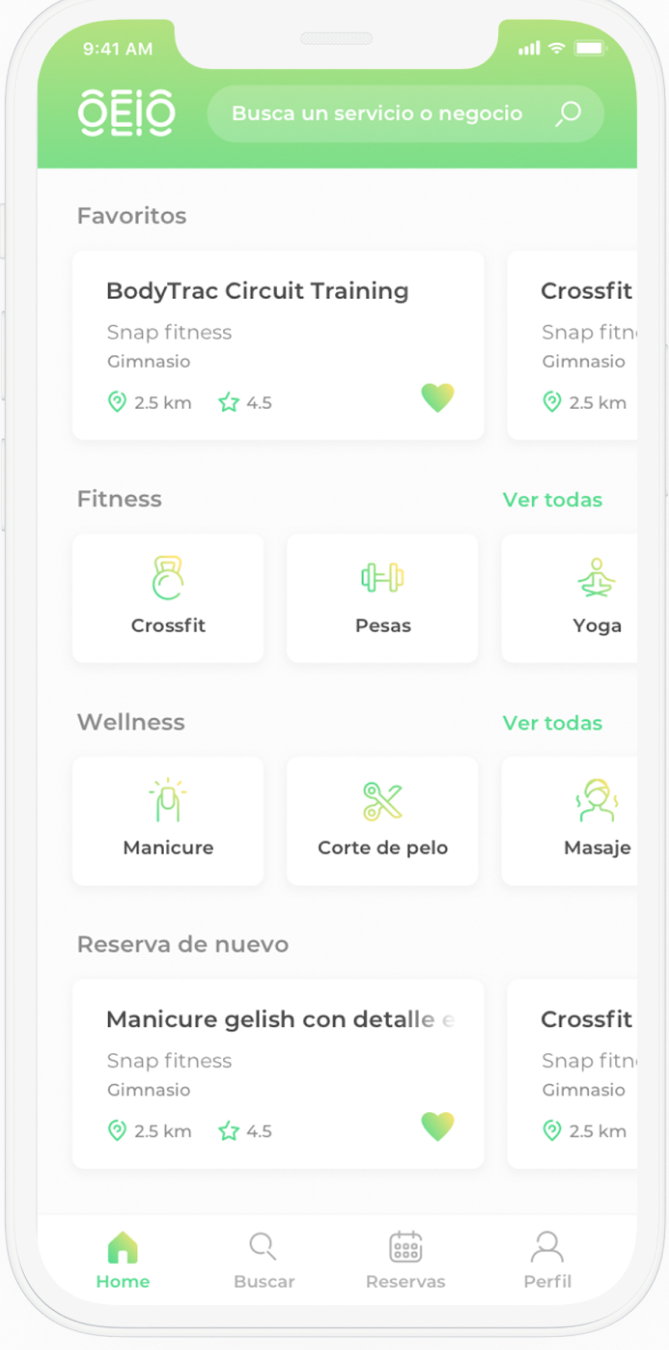Select the Corte de pelo category
Viewport: 669px width, 1350px height.
382,821
